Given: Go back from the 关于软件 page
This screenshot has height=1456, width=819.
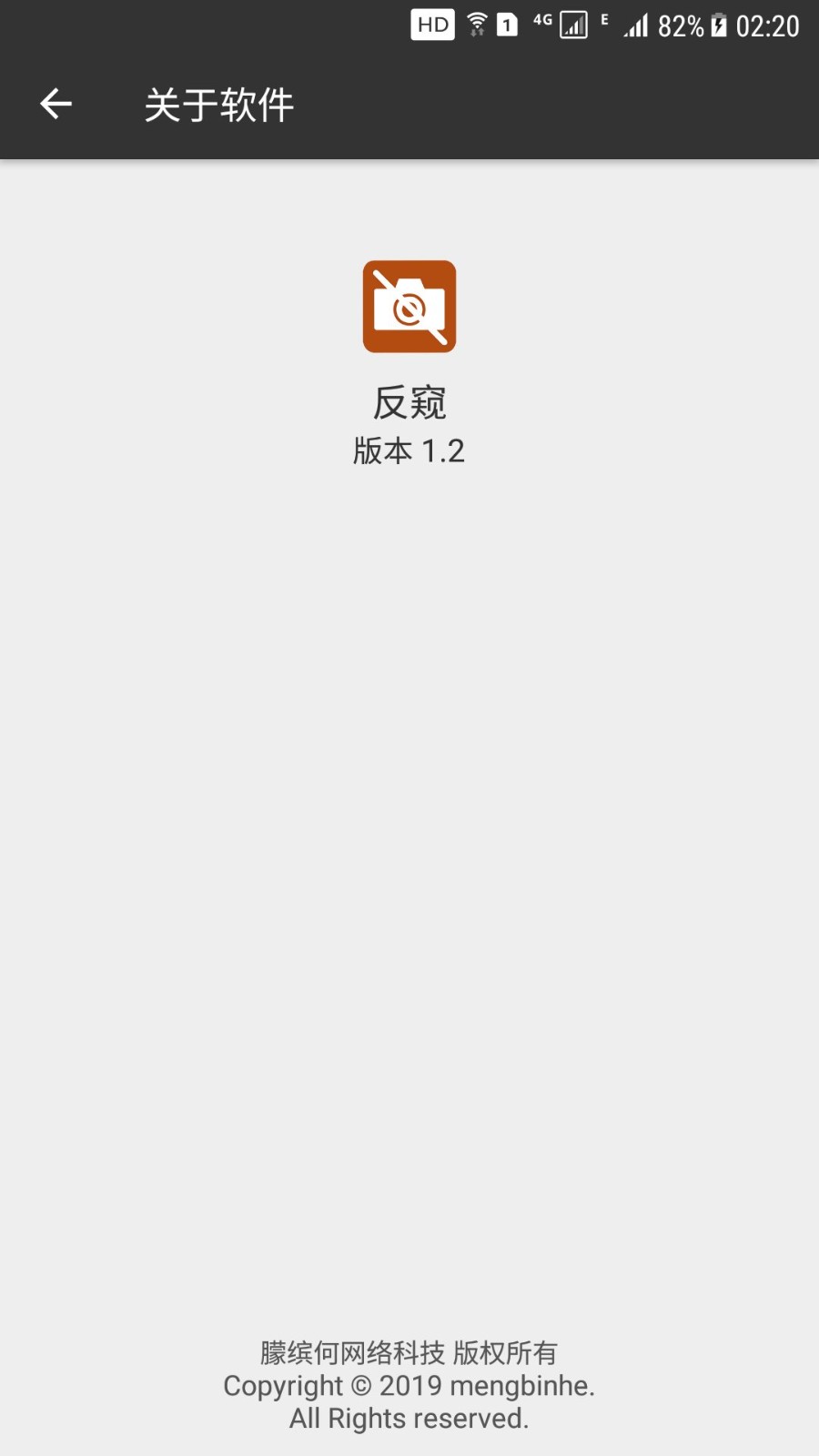Looking at the screenshot, I should (56, 104).
